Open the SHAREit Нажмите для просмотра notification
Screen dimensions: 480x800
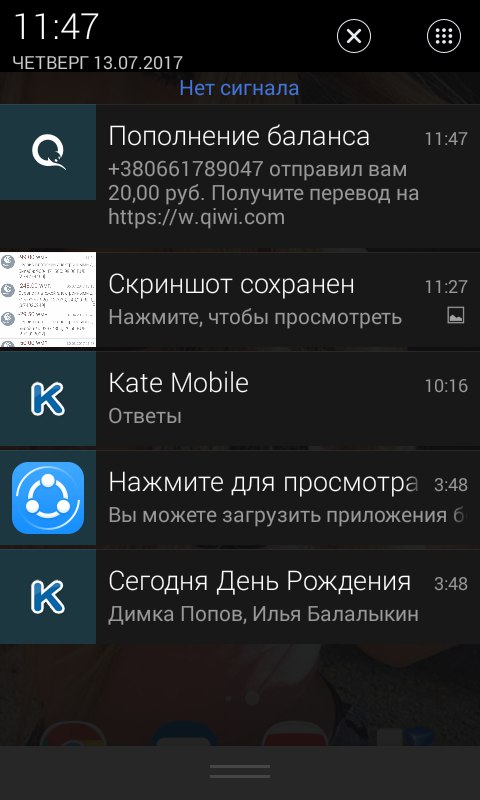click(x=240, y=497)
